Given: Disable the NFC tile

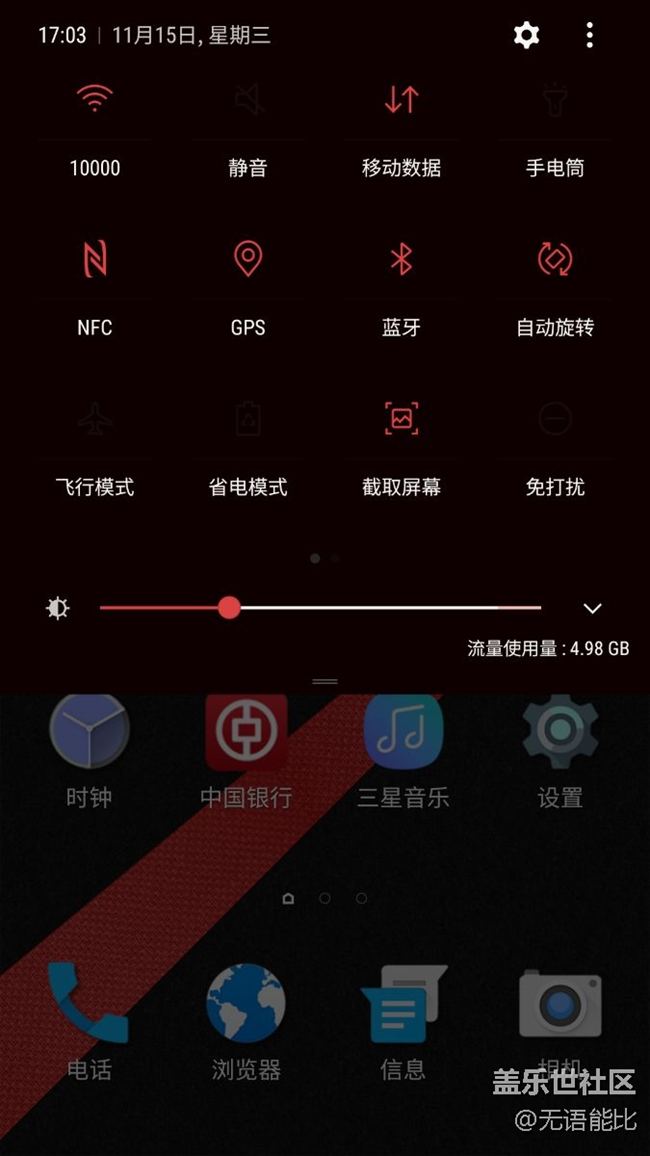Looking at the screenshot, I should click(x=95, y=259).
